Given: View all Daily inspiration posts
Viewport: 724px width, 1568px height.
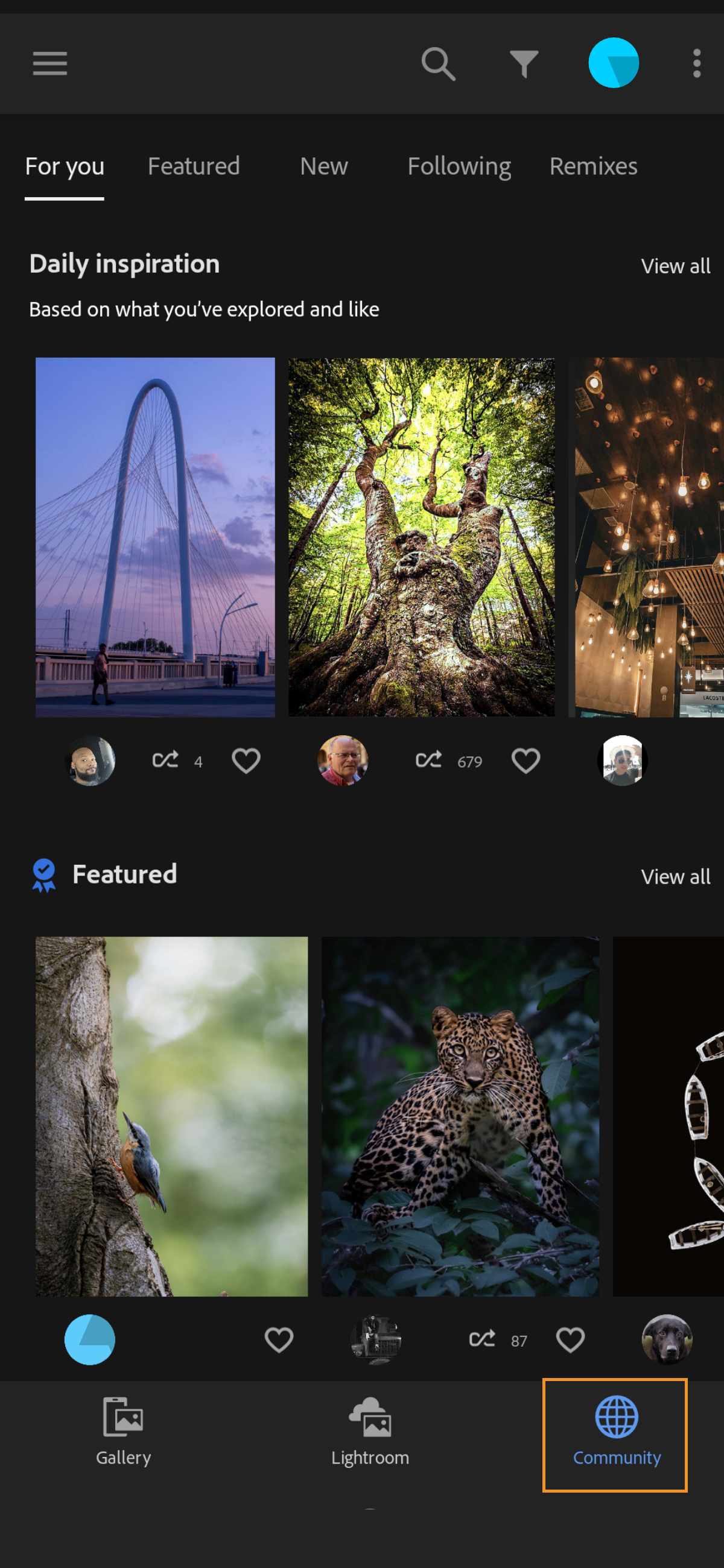Looking at the screenshot, I should (675, 265).
